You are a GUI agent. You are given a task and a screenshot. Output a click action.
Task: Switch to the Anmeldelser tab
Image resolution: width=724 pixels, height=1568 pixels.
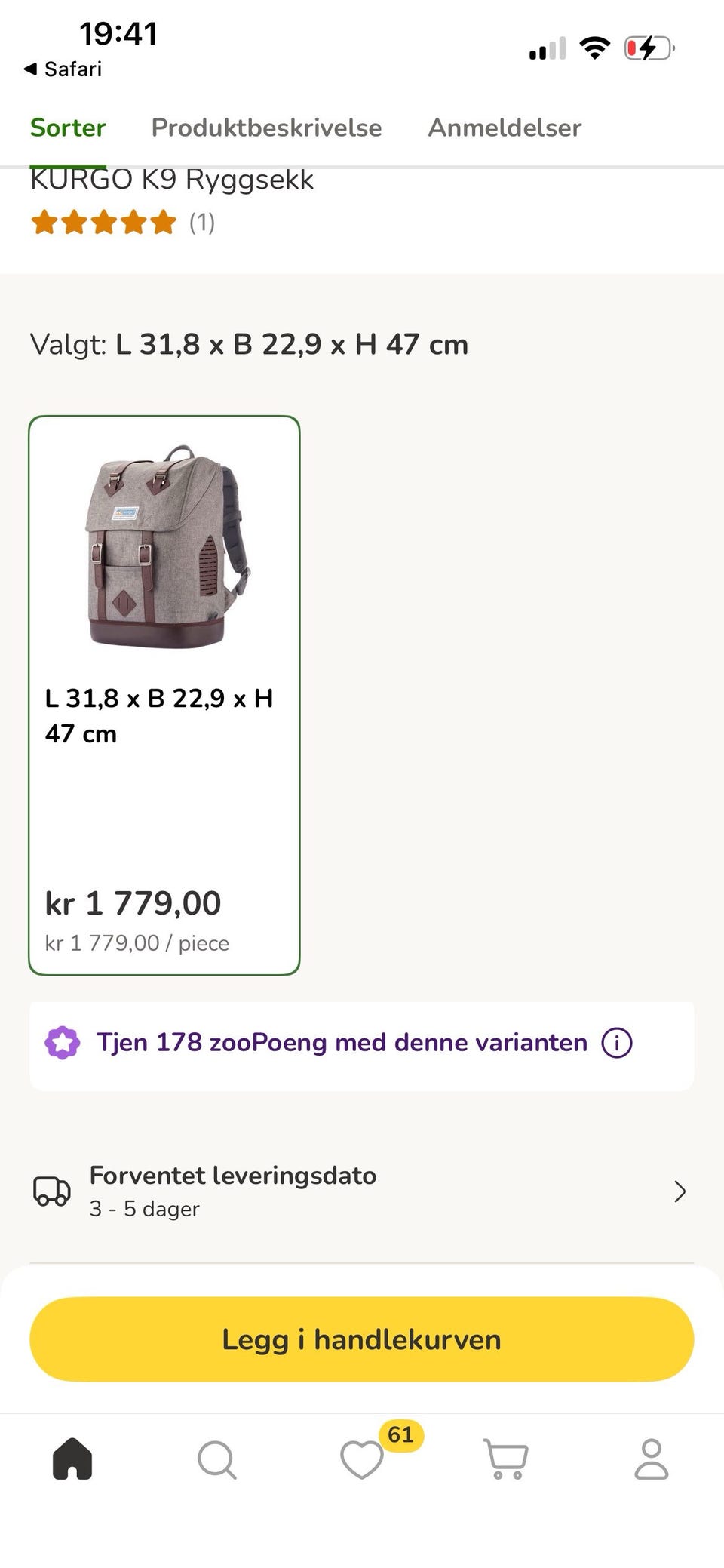504,127
